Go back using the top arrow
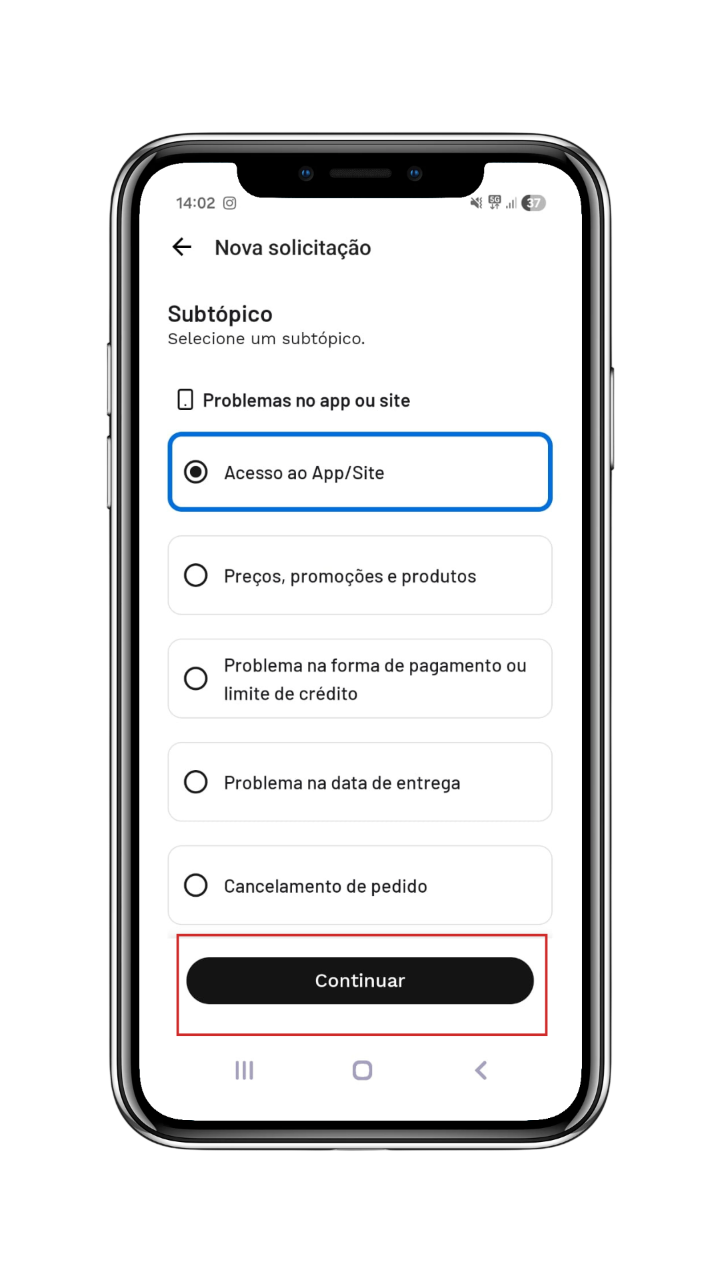This screenshot has height=1280, width=720. (181, 247)
